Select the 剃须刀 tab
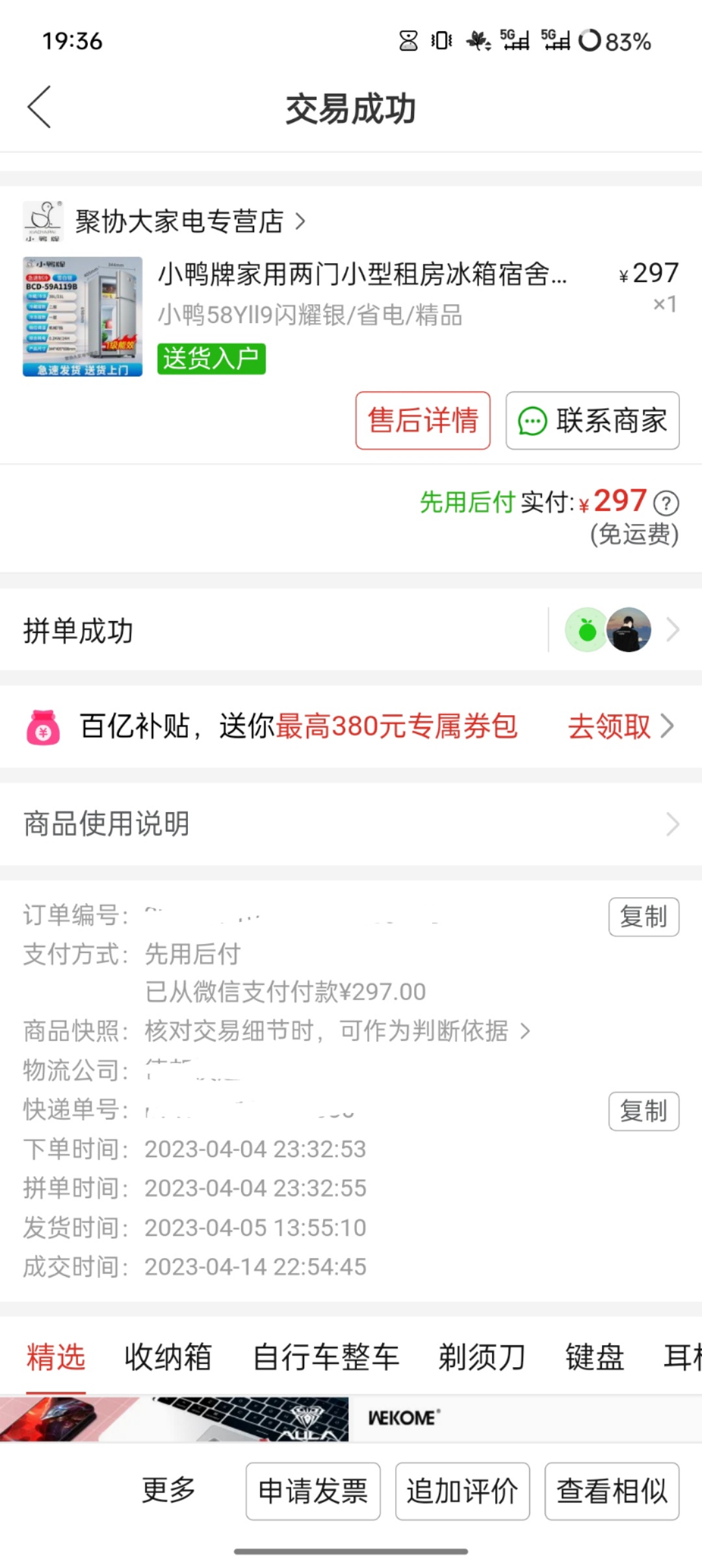Viewport: 702px width, 1568px height. click(x=482, y=1358)
